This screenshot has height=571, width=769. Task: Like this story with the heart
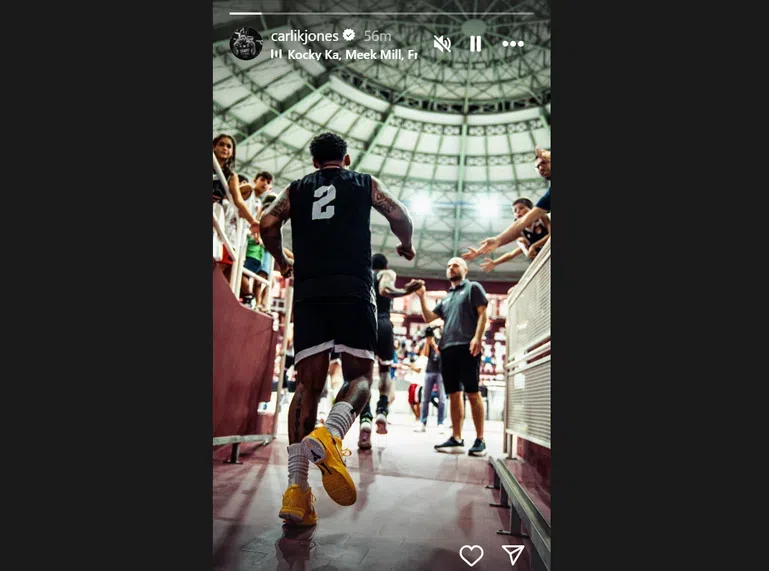[471, 555]
